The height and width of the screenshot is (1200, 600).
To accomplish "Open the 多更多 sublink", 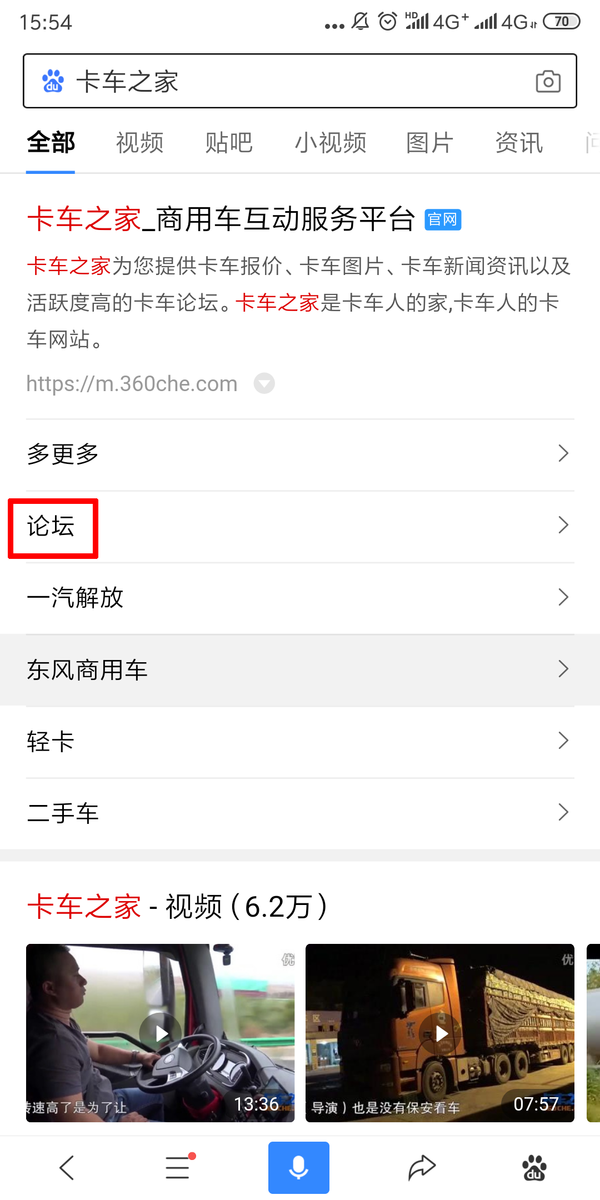I will (300, 454).
